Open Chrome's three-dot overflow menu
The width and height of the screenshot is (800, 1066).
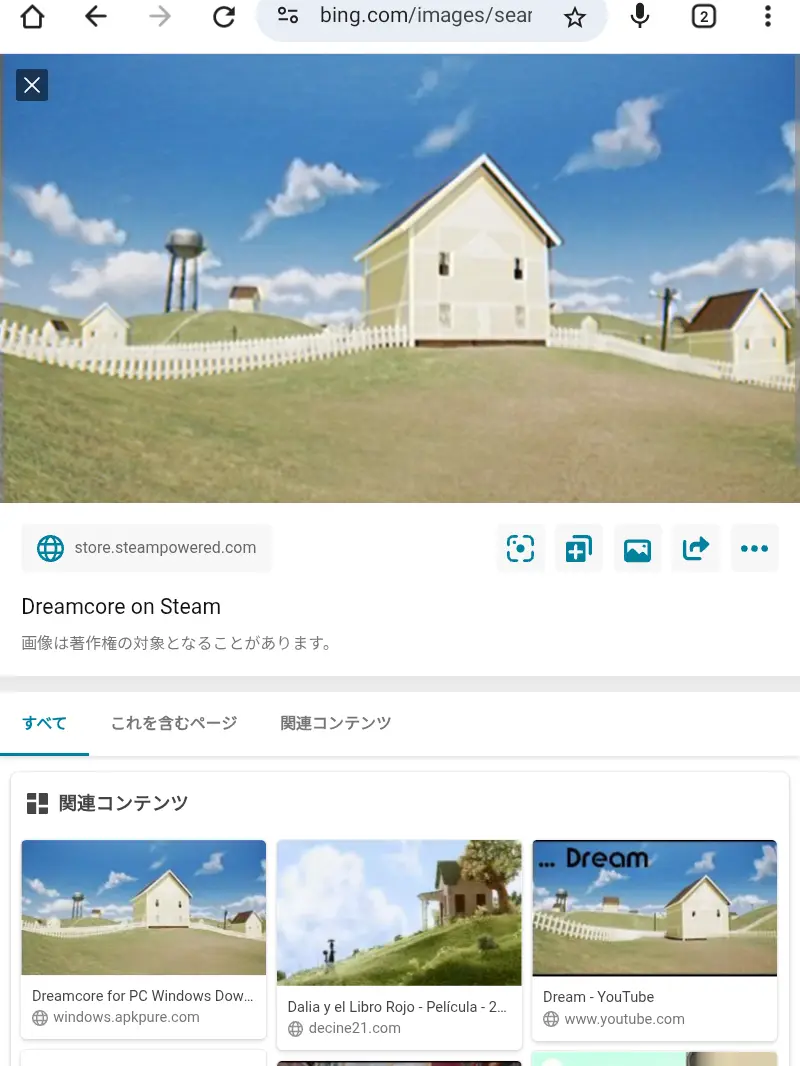(x=768, y=16)
